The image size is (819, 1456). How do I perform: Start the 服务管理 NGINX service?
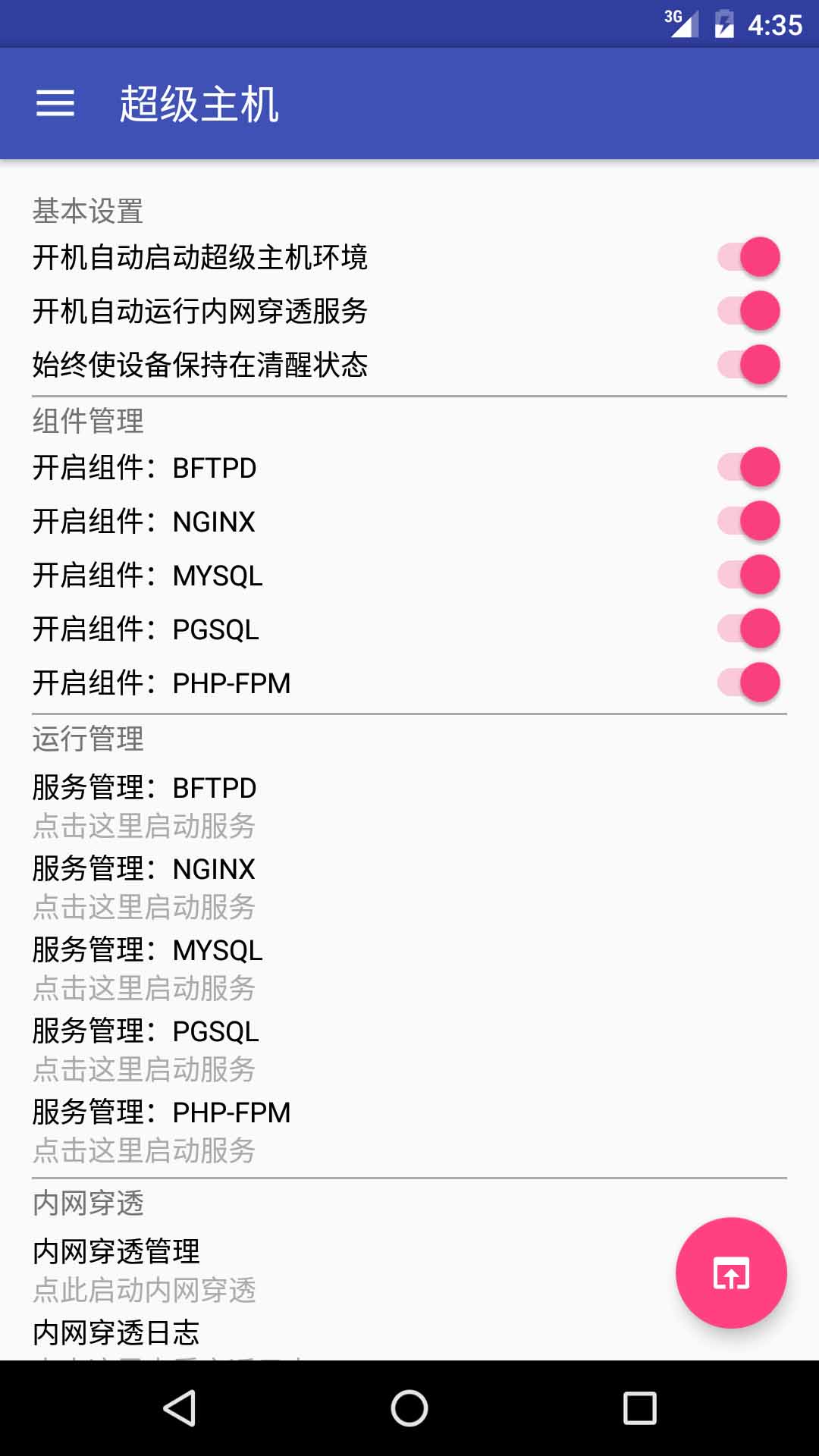pos(144,887)
